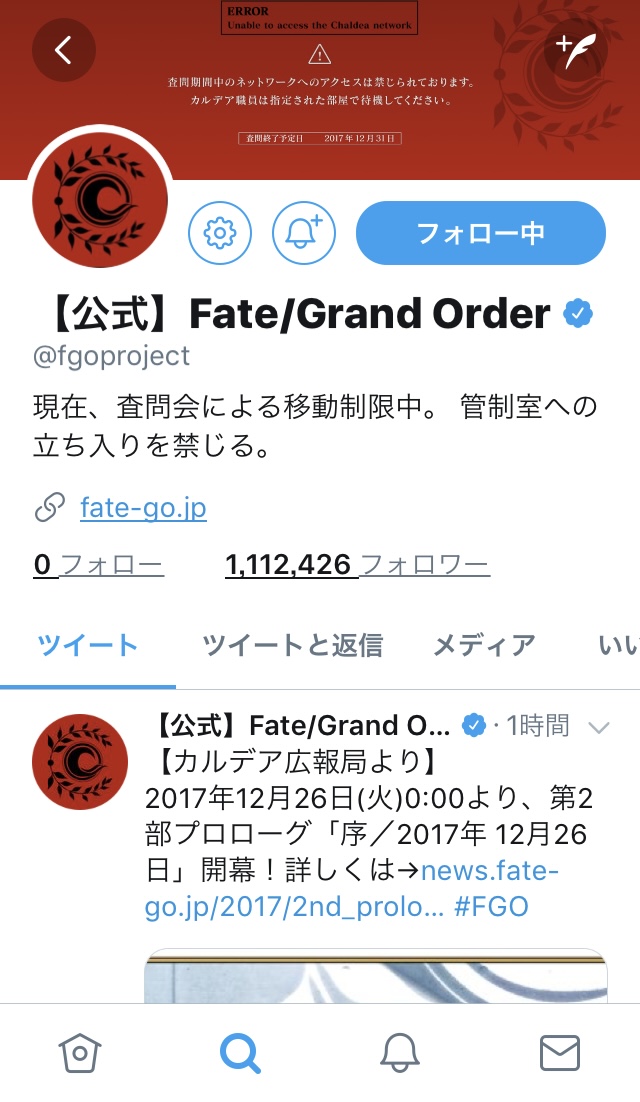Viewport: 640px width, 1102px height.
Task: View the 0 フォロー following list
Action: coord(98,566)
